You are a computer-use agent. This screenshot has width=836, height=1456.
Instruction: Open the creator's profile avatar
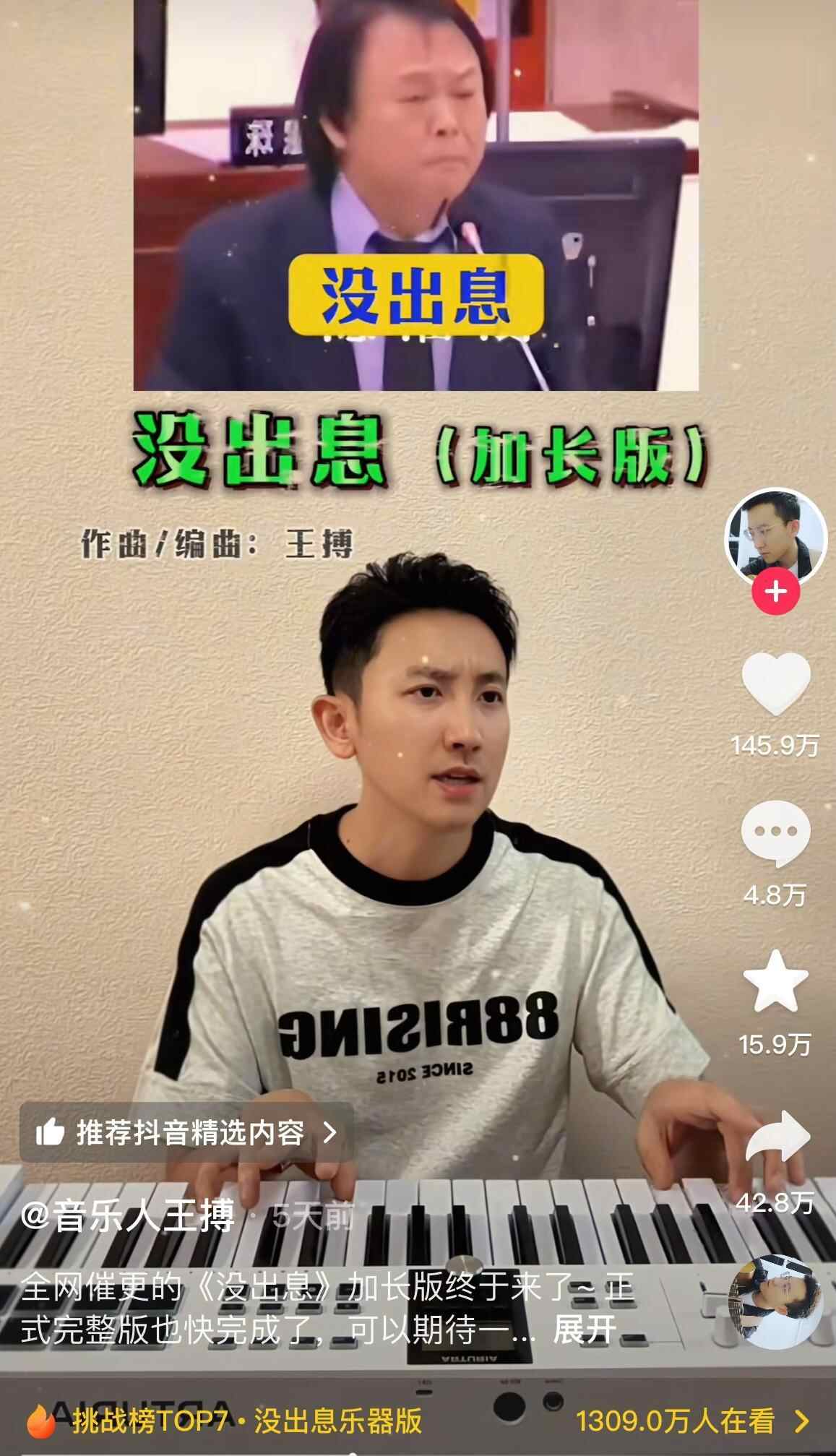(775, 535)
